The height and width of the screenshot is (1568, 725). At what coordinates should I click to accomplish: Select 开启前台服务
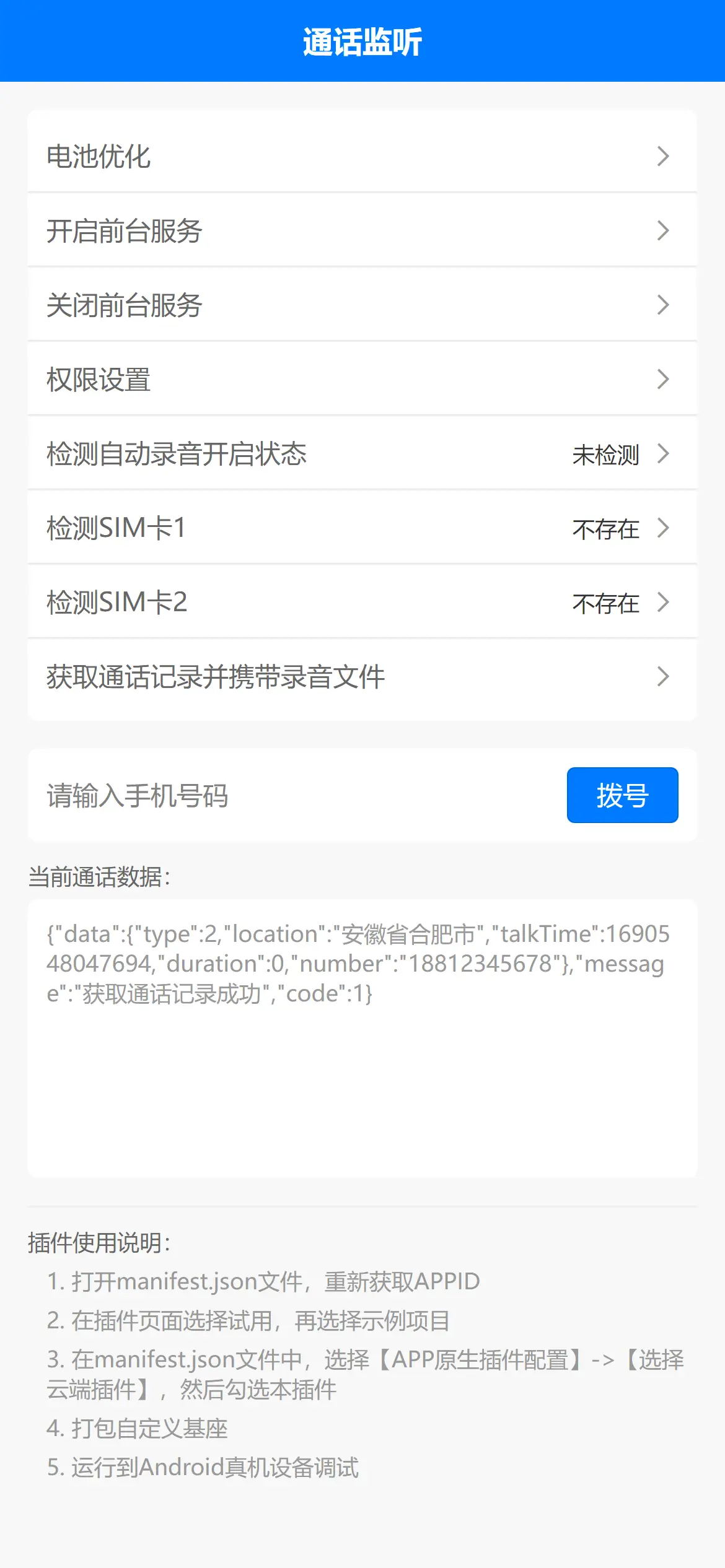pyautogui.click(x=362, y=230)
